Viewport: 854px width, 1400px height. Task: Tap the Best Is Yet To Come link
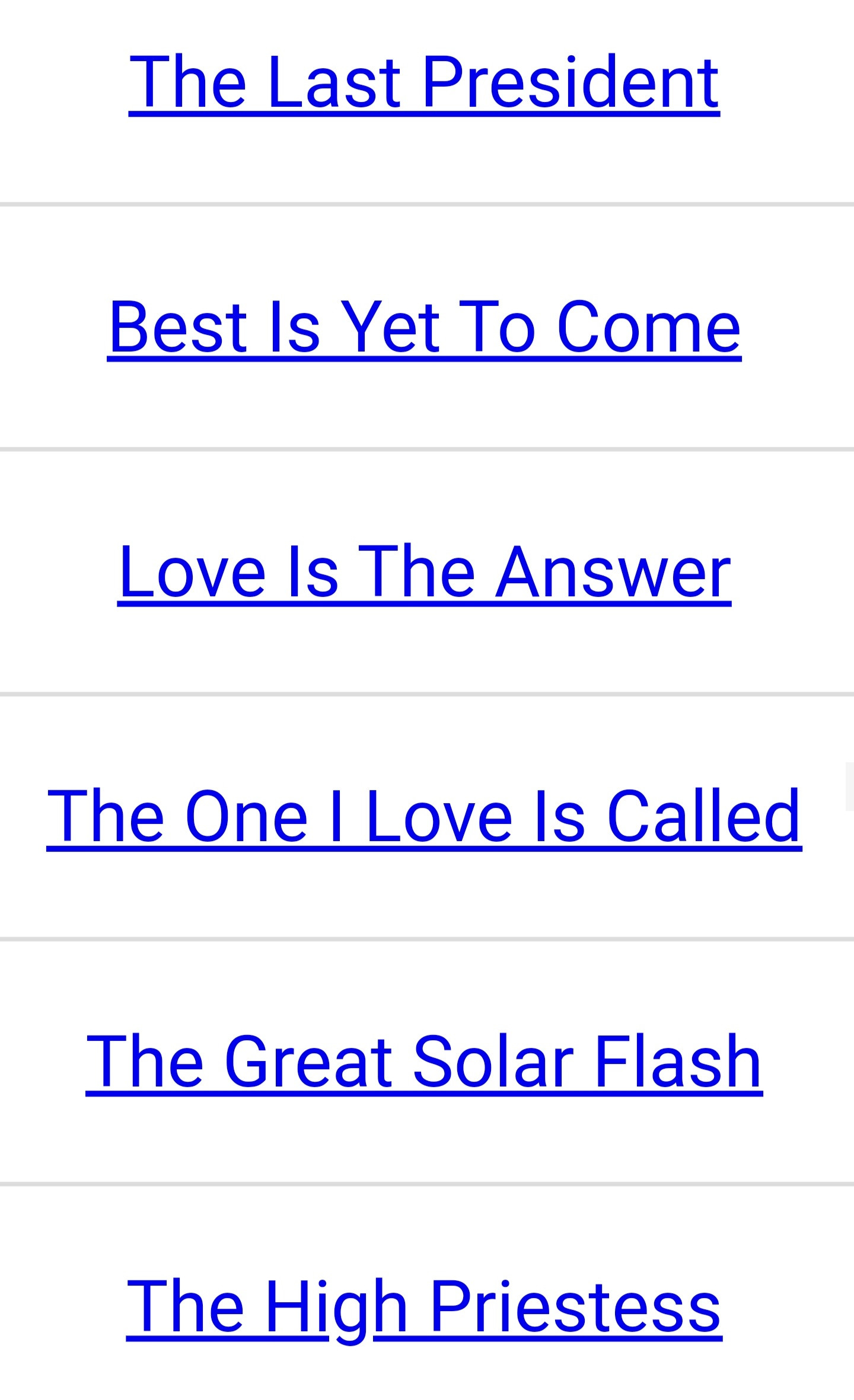tap(424, 327)
